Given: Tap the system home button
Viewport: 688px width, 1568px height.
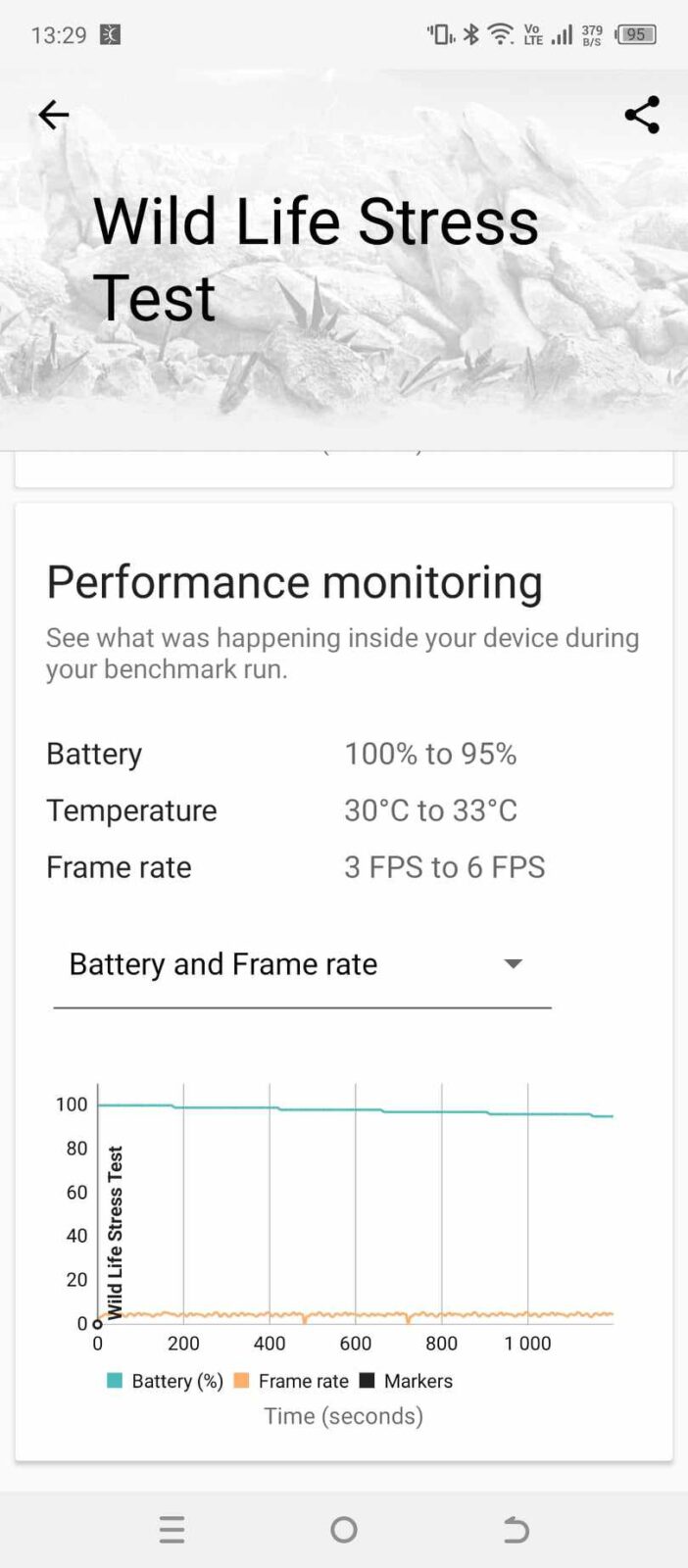Looking at the screenshot, I should point(344,1529).
